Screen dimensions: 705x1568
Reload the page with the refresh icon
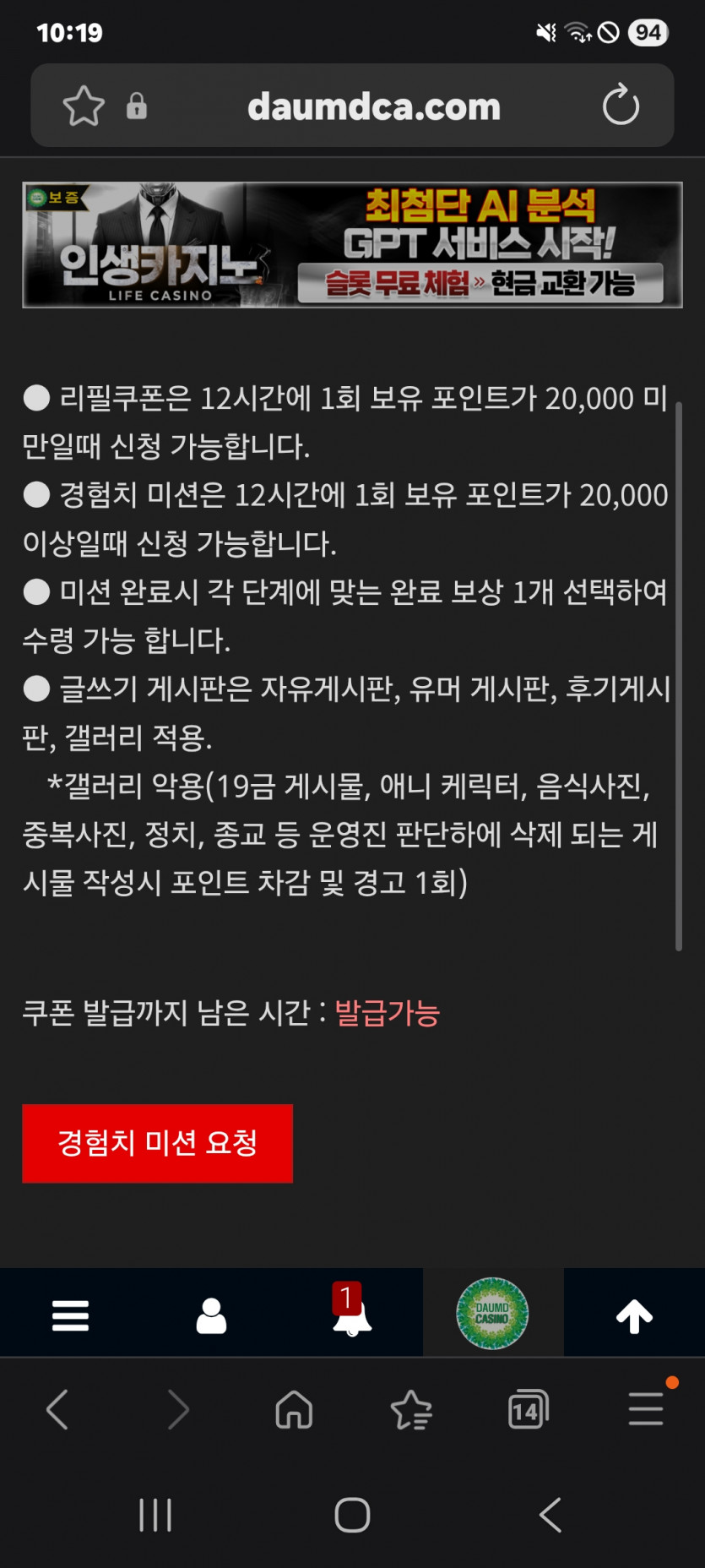[x=621, y=106]
